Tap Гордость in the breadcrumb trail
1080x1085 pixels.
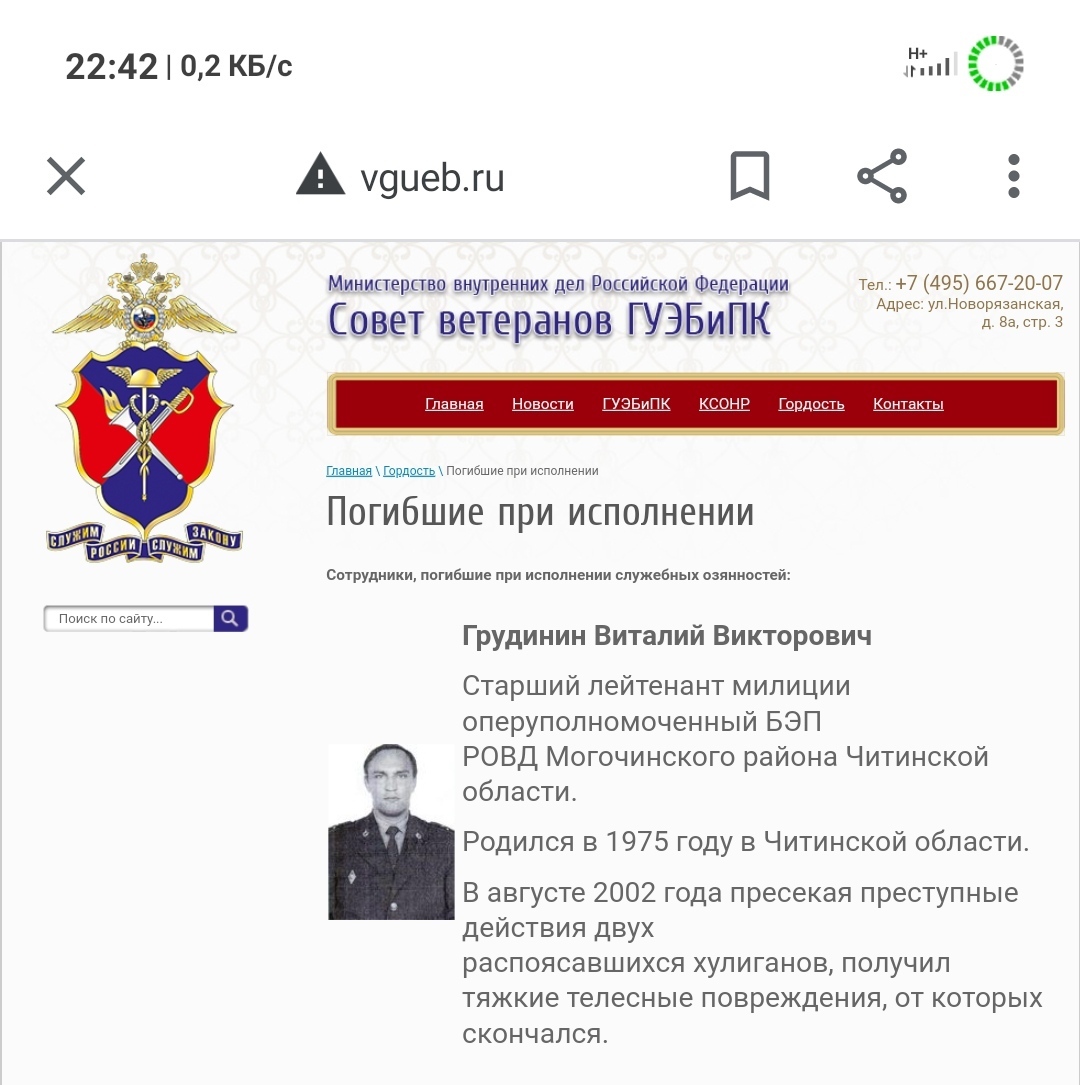coord(409,471)
